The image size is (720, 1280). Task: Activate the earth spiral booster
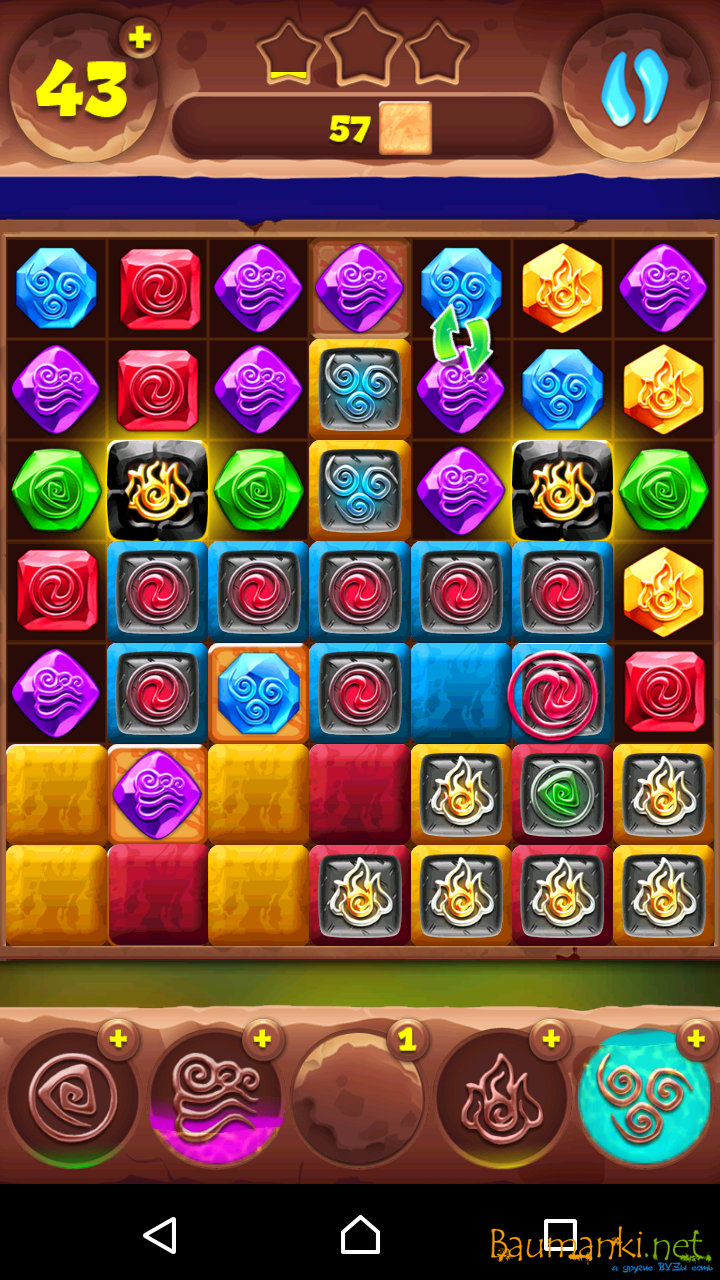coord(72,1098)
